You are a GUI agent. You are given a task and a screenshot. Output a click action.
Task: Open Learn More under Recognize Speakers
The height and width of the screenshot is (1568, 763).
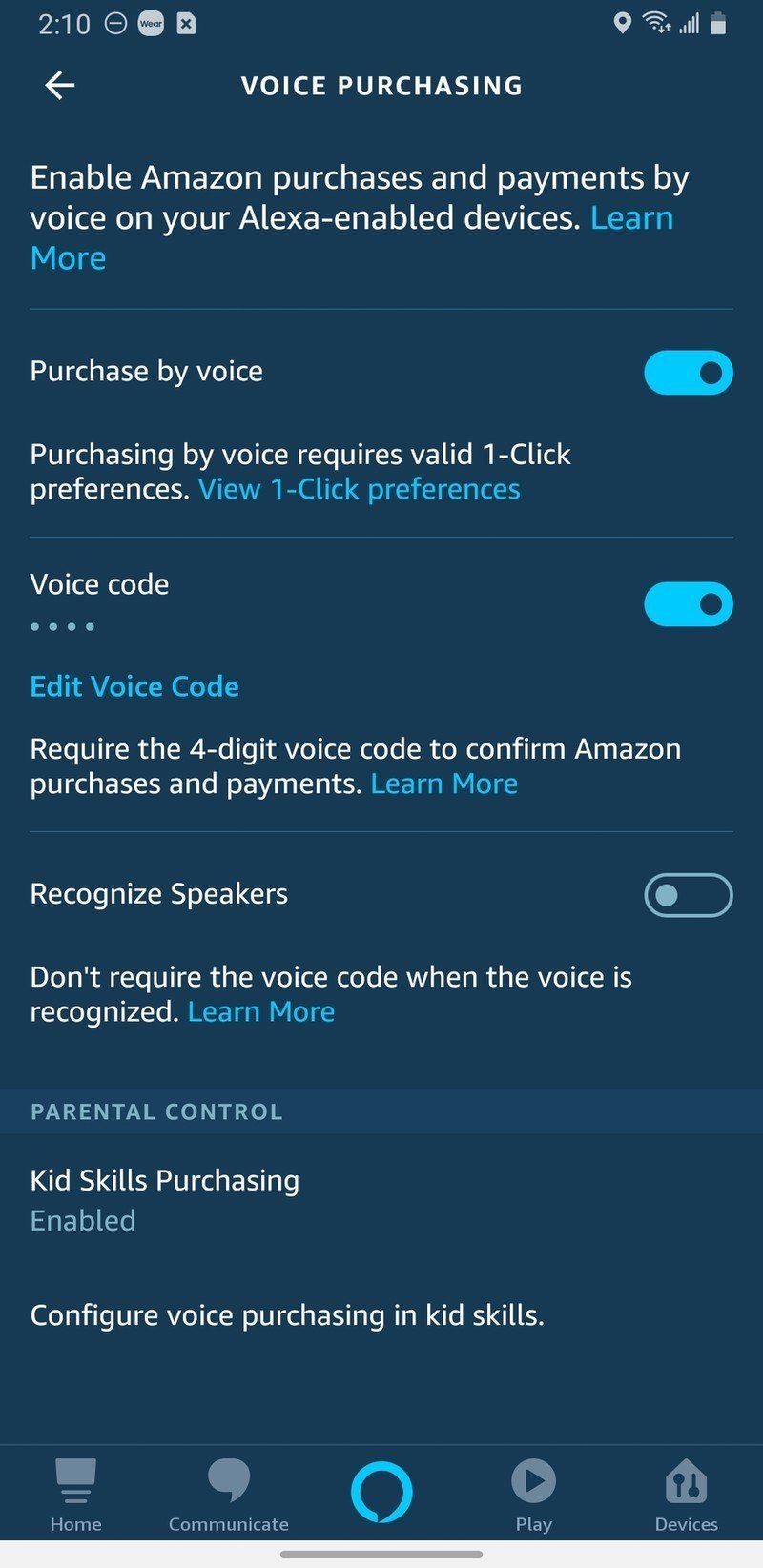click(260, 1011)
